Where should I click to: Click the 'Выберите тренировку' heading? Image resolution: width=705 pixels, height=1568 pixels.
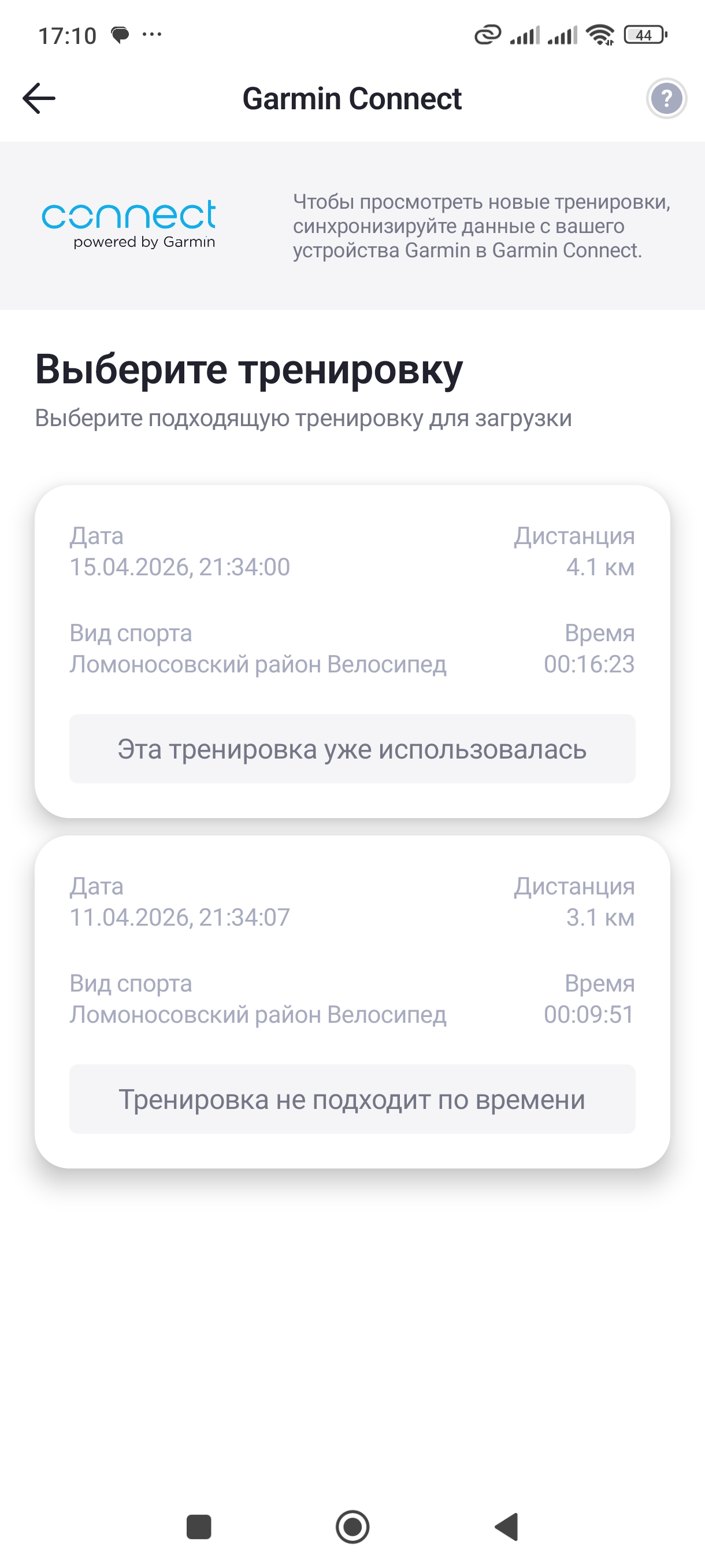pyautogui.click(x=250, y=369)
